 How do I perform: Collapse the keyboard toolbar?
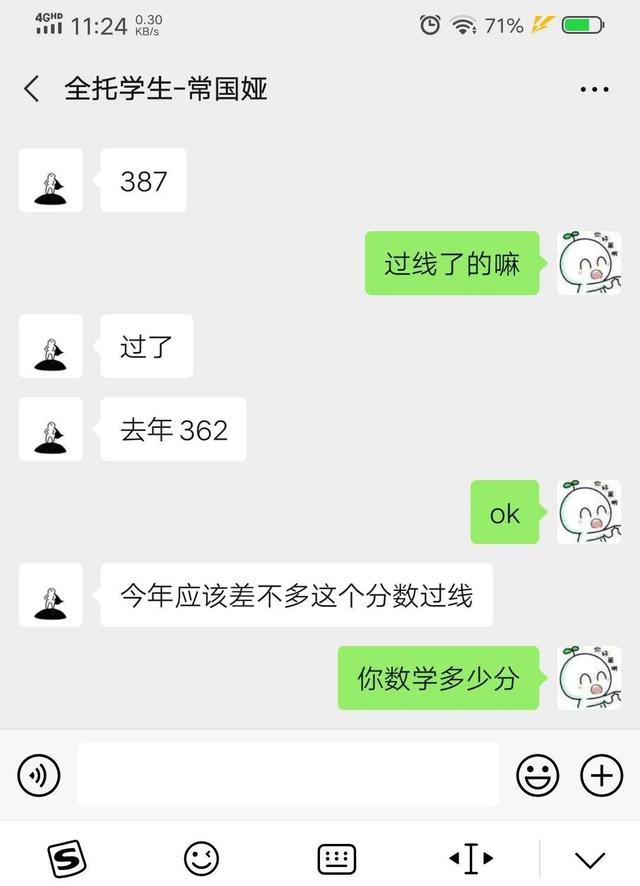[x=590, y=858]
